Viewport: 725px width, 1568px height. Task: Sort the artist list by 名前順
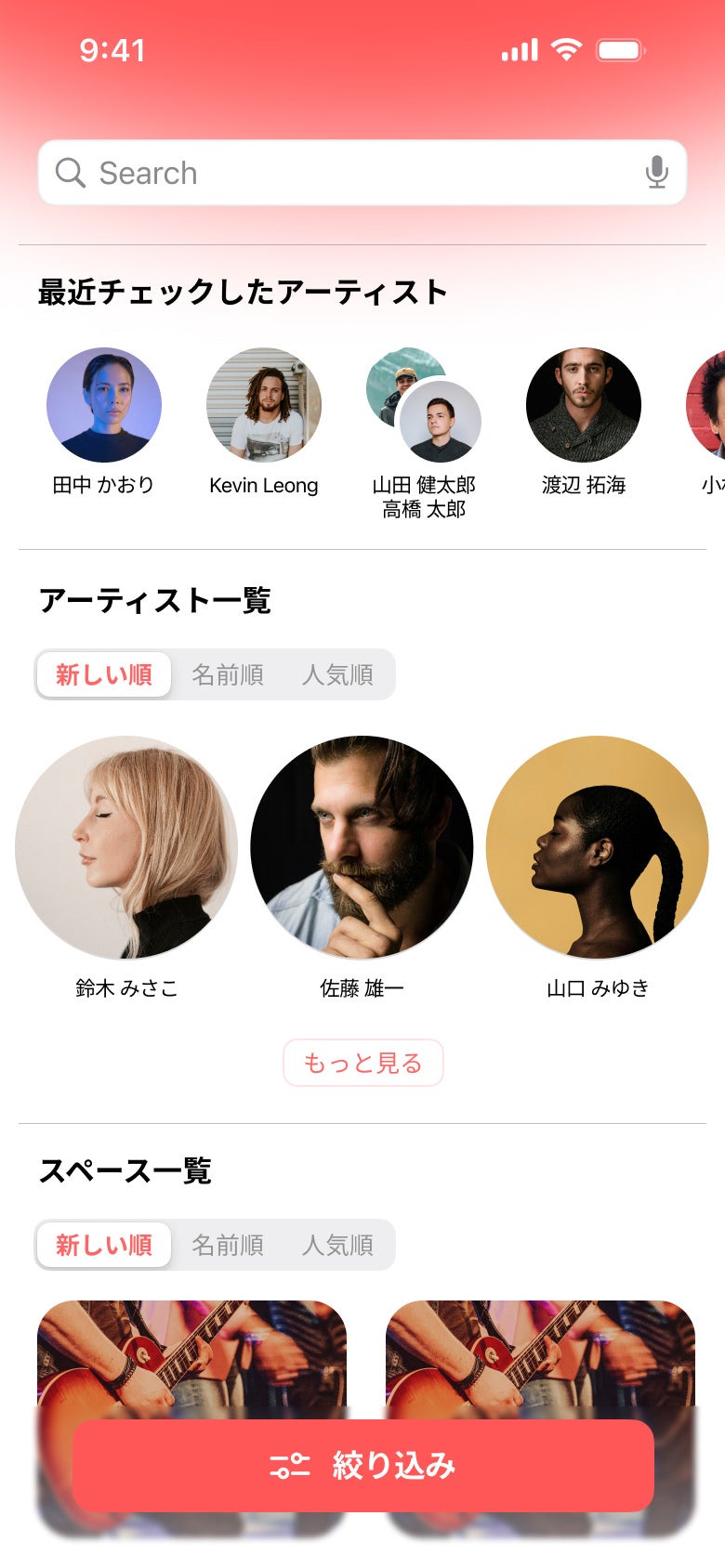(x=228, y=674)
